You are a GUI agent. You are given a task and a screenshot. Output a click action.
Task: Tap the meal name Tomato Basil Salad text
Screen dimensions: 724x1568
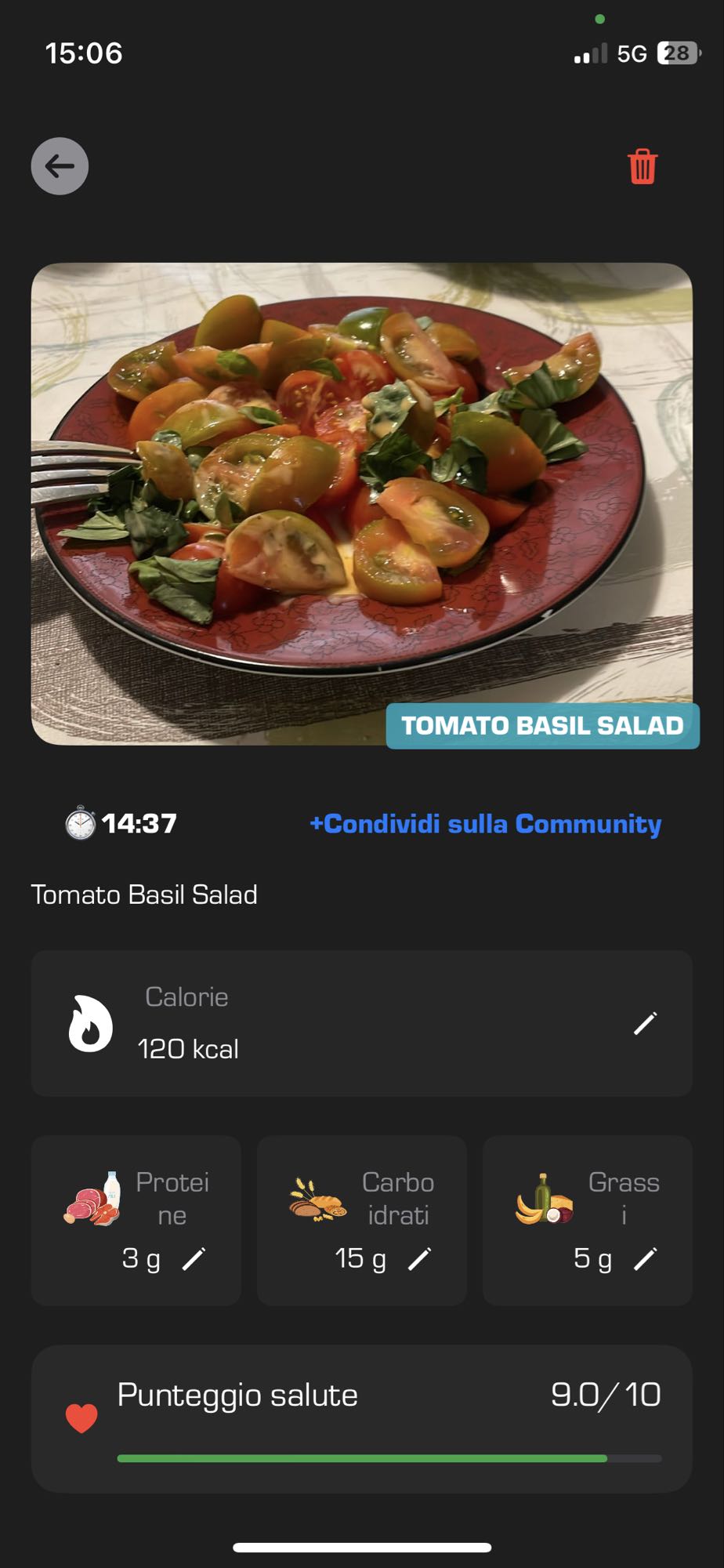144,894
